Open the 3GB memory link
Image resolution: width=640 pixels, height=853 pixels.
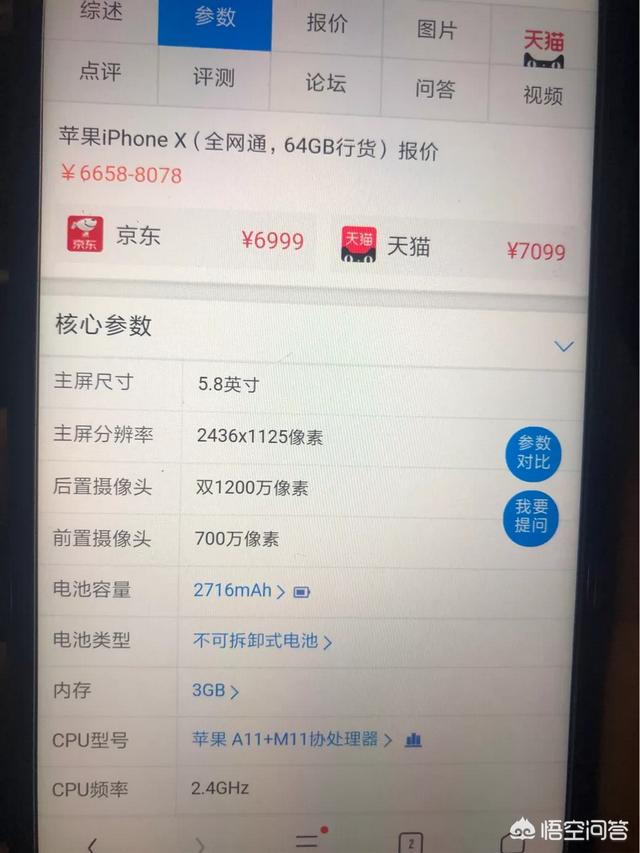tap(215, 690)
